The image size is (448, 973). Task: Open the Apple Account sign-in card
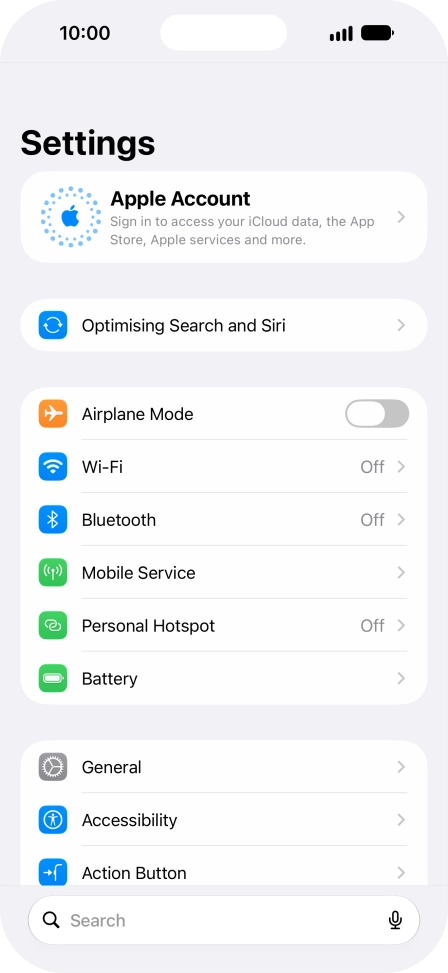[224, 217]
